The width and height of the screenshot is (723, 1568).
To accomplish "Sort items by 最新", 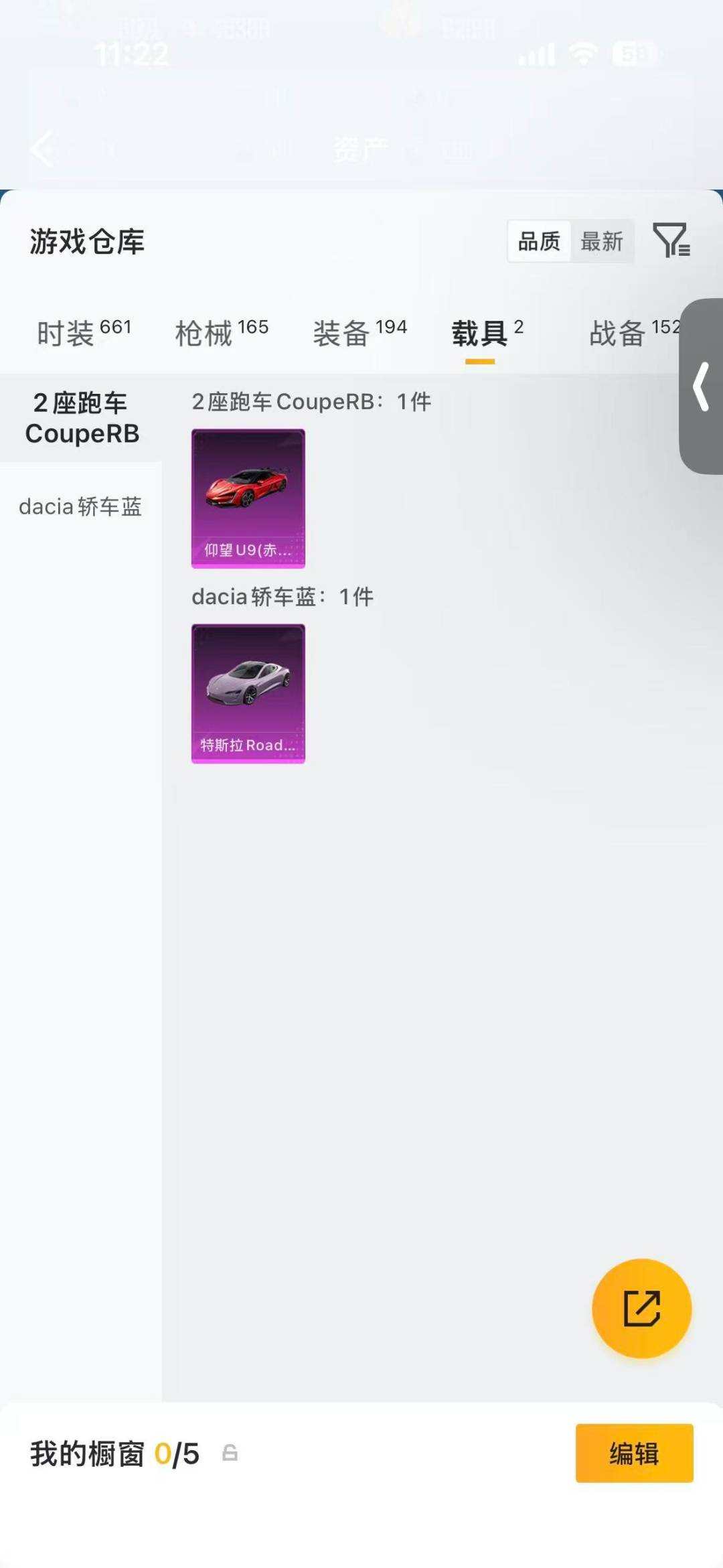I will [601, 241].
